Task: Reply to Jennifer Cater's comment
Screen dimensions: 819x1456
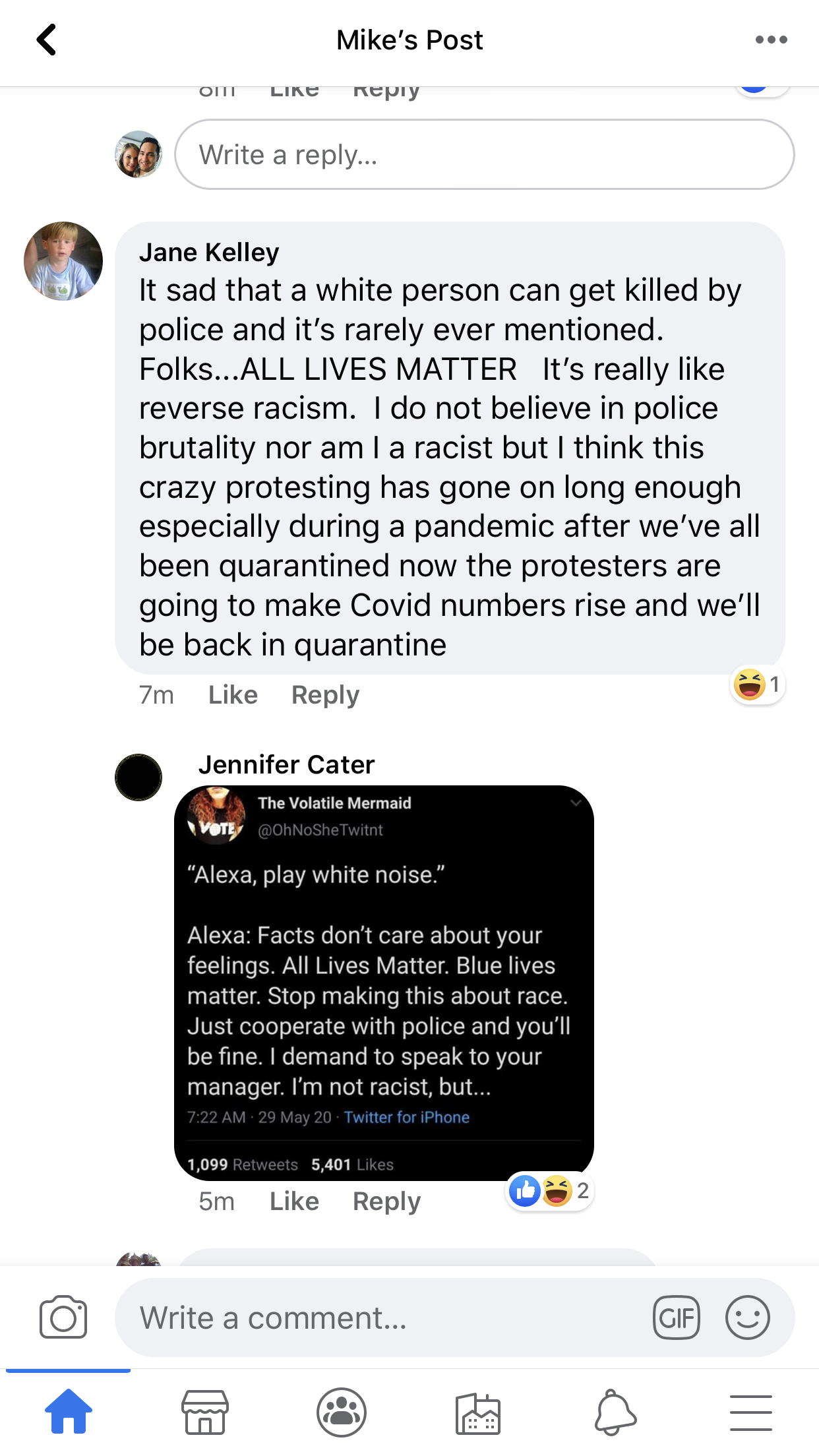Action: [x=386, y=1201]
